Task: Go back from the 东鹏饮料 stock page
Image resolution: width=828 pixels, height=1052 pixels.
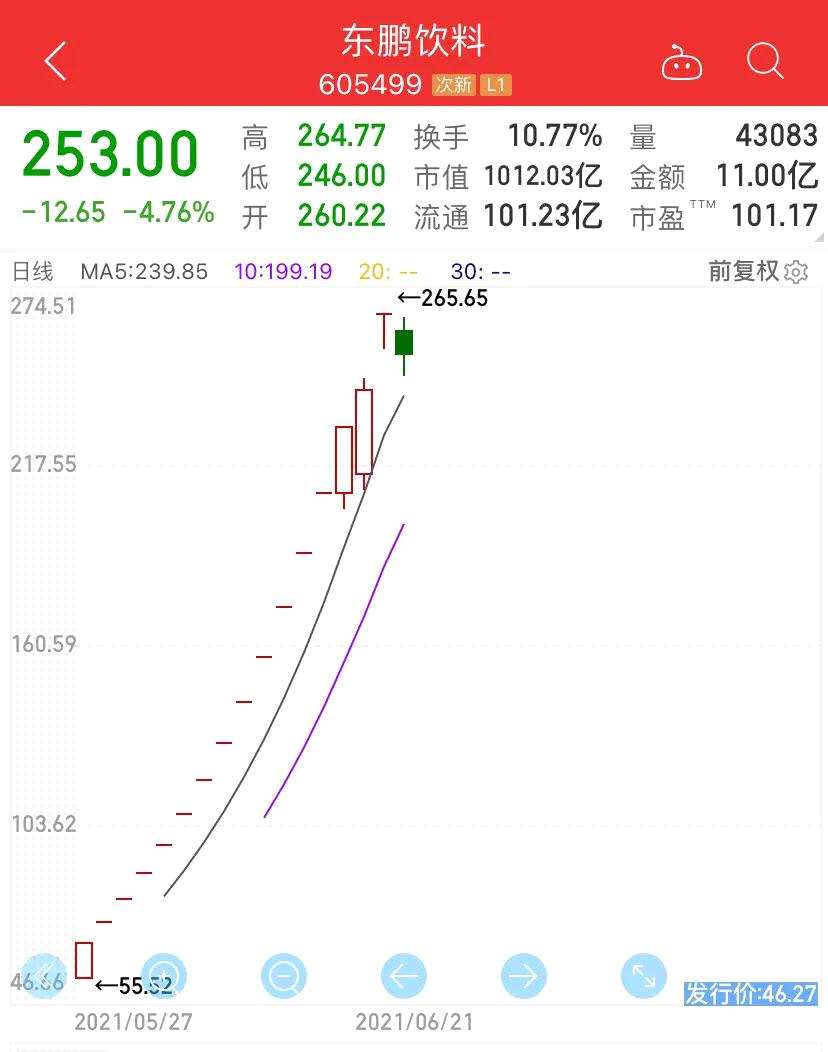Action: [56, 62]
